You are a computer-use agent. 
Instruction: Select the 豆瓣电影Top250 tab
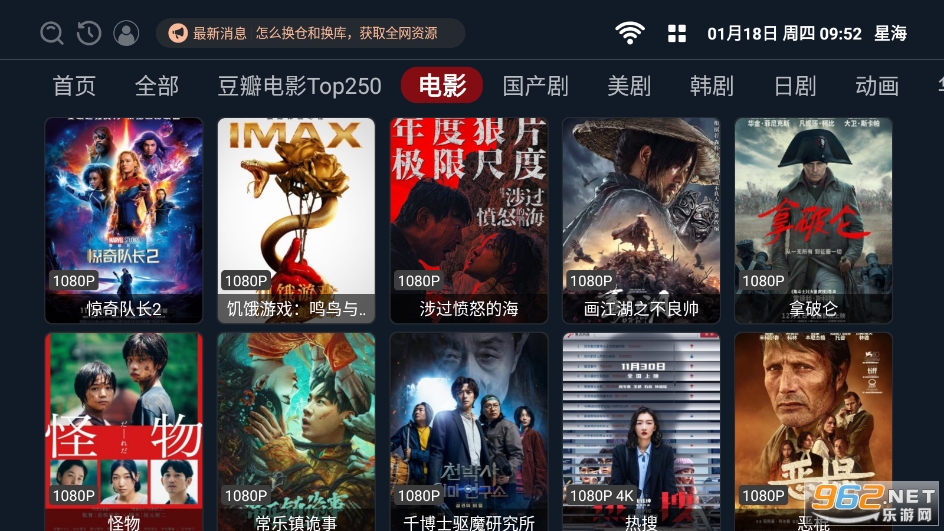[300, 86]
